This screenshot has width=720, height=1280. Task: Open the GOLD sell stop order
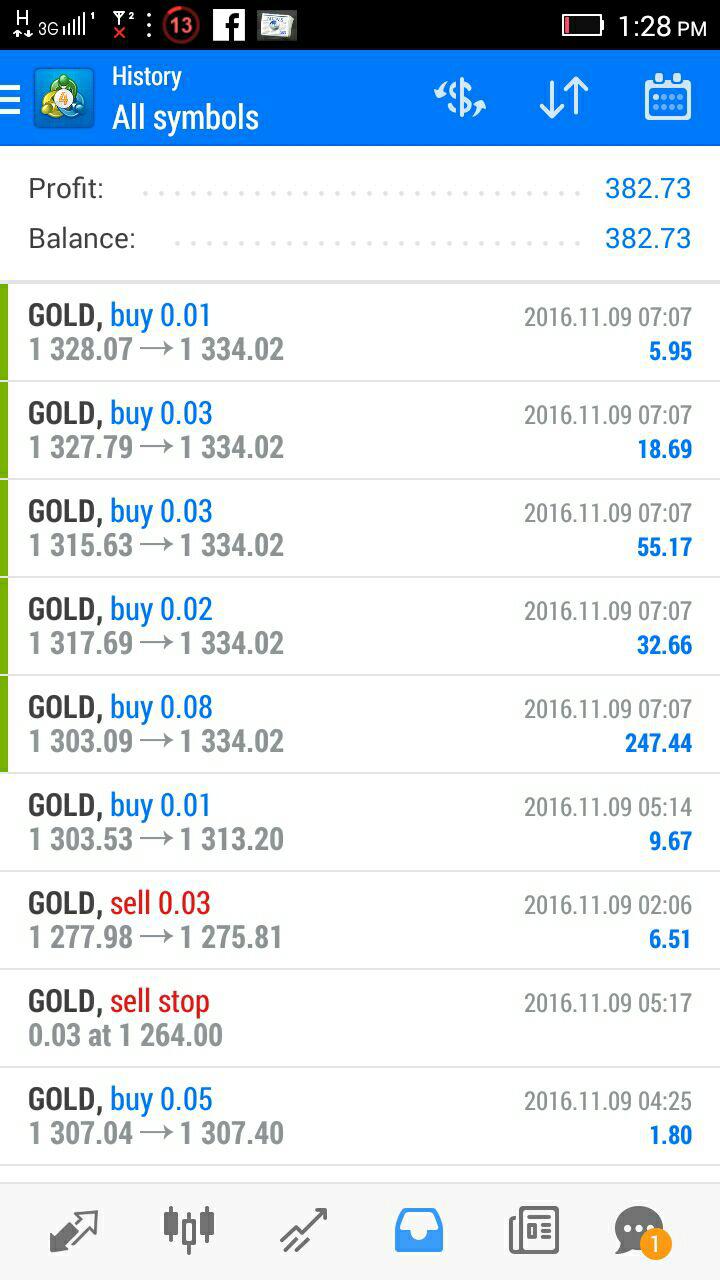coord(360,1018)
